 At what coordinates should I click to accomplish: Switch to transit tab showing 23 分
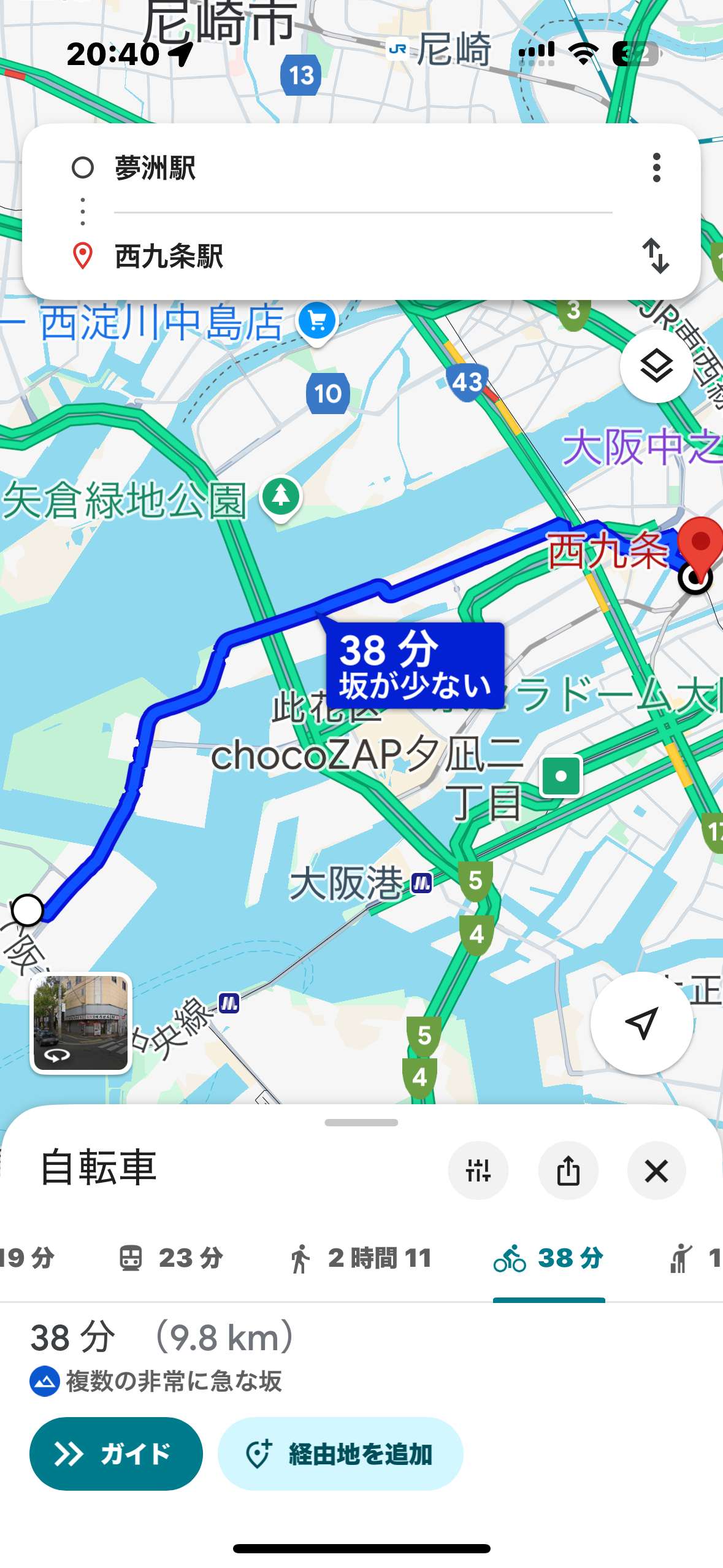click(170, 1258)
